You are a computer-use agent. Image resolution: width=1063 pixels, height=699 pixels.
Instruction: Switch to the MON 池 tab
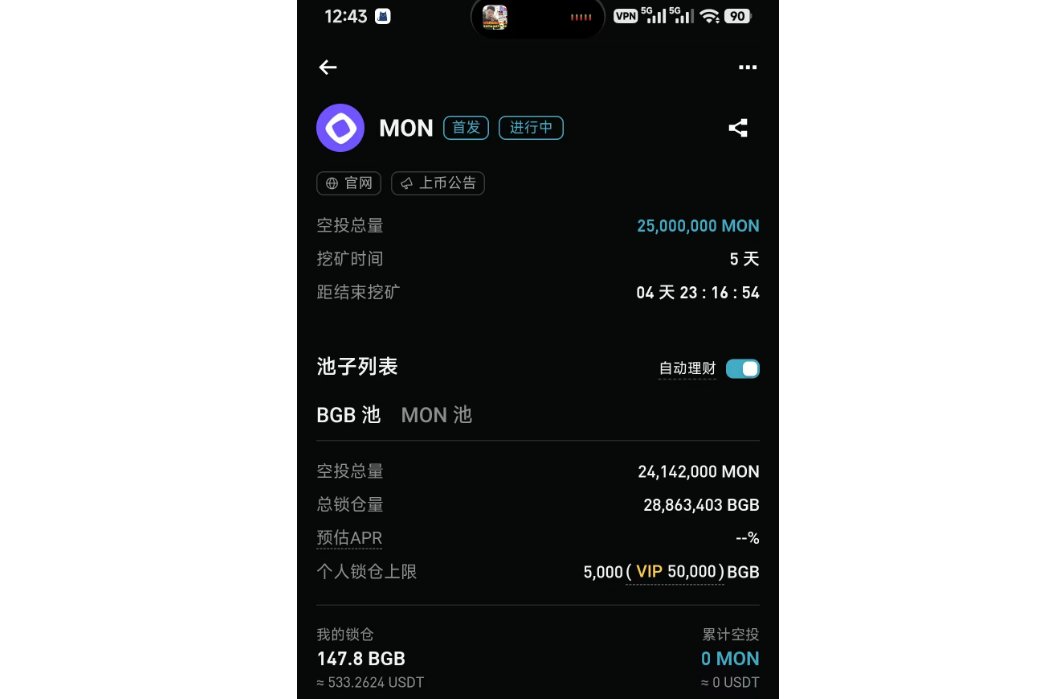[x=436, y=415]
